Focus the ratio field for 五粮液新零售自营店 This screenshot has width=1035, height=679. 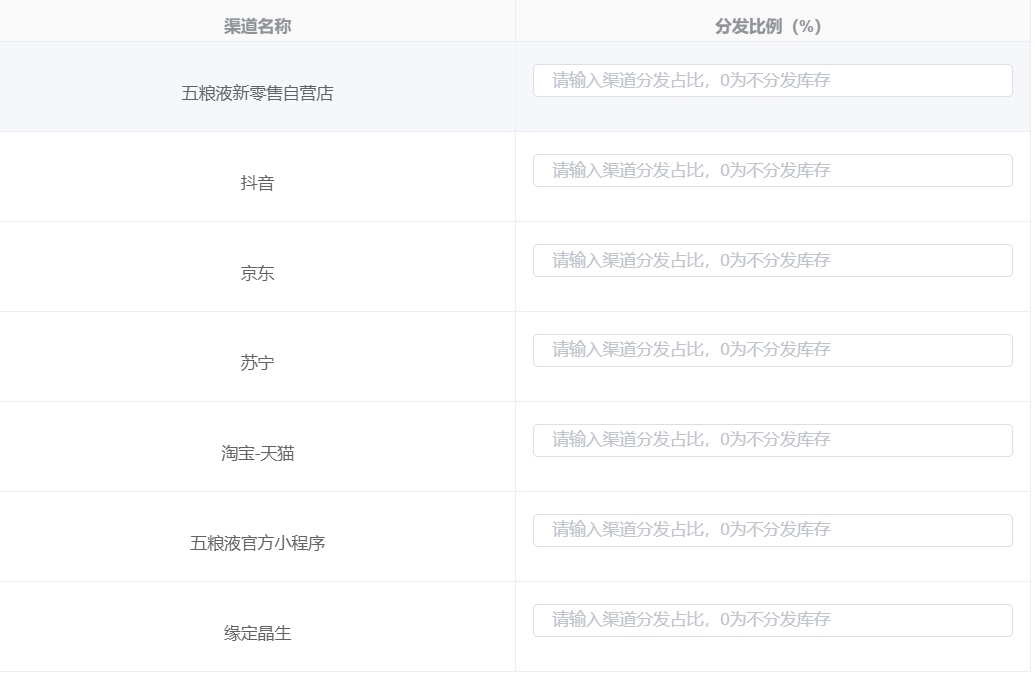coord(772,81)
